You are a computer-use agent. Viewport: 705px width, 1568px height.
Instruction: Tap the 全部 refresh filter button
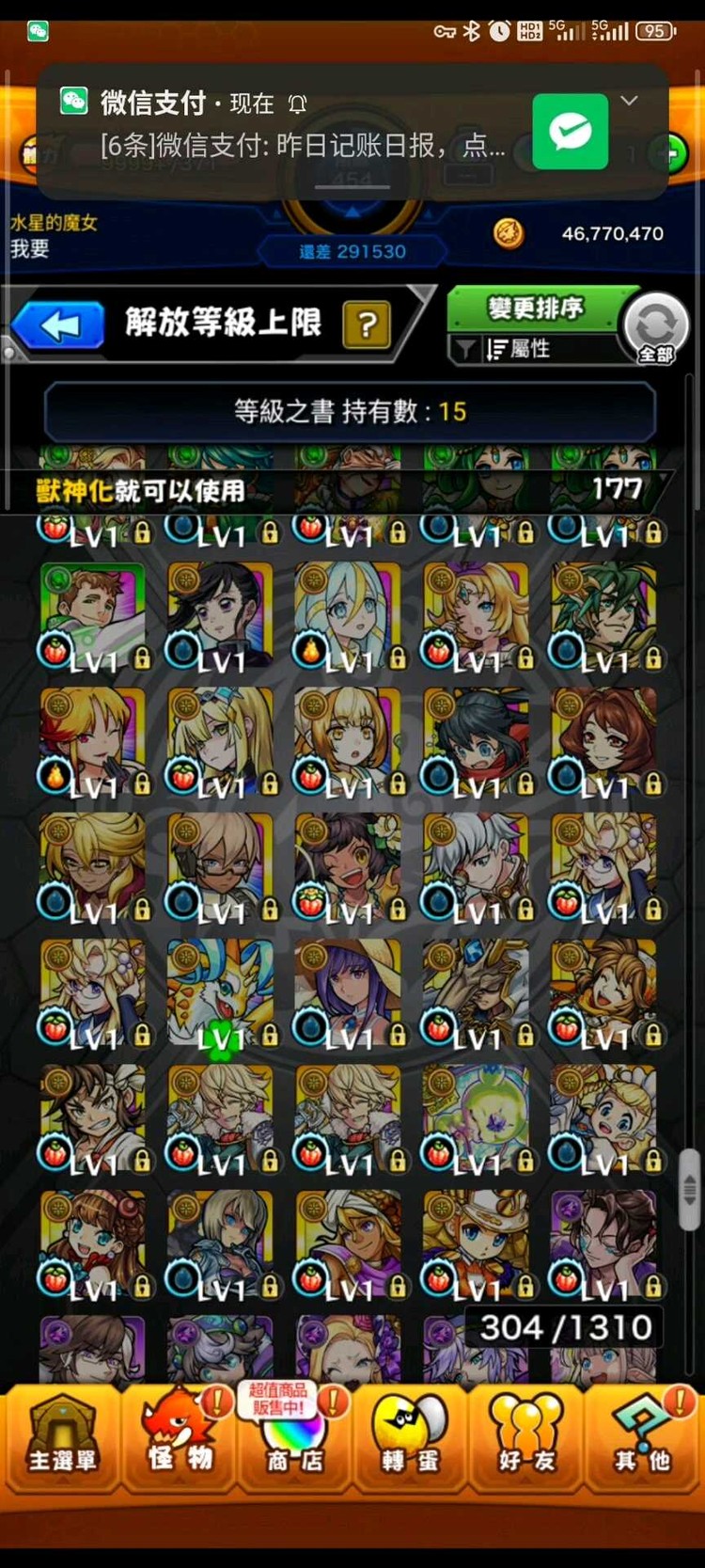click(x=655, y=329)
